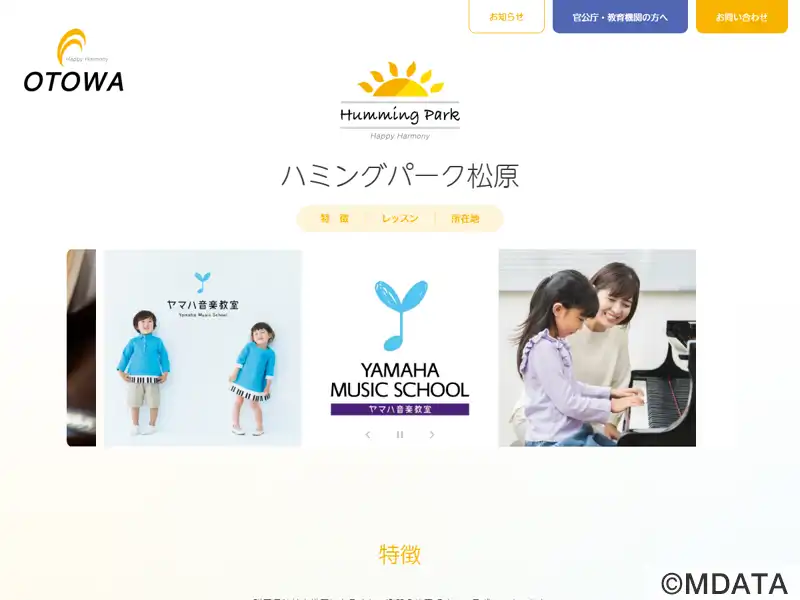Tap the お問い合わせ contact button

[x=742, y=17]
